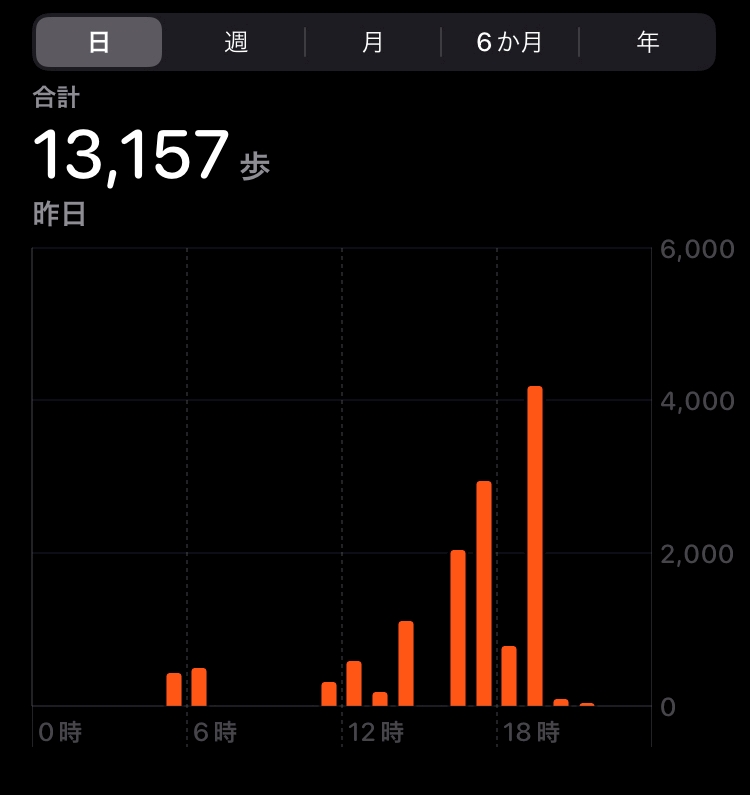Switch to the 週 (week) view
Screen dimensions: 750x795
coord(236,42)
